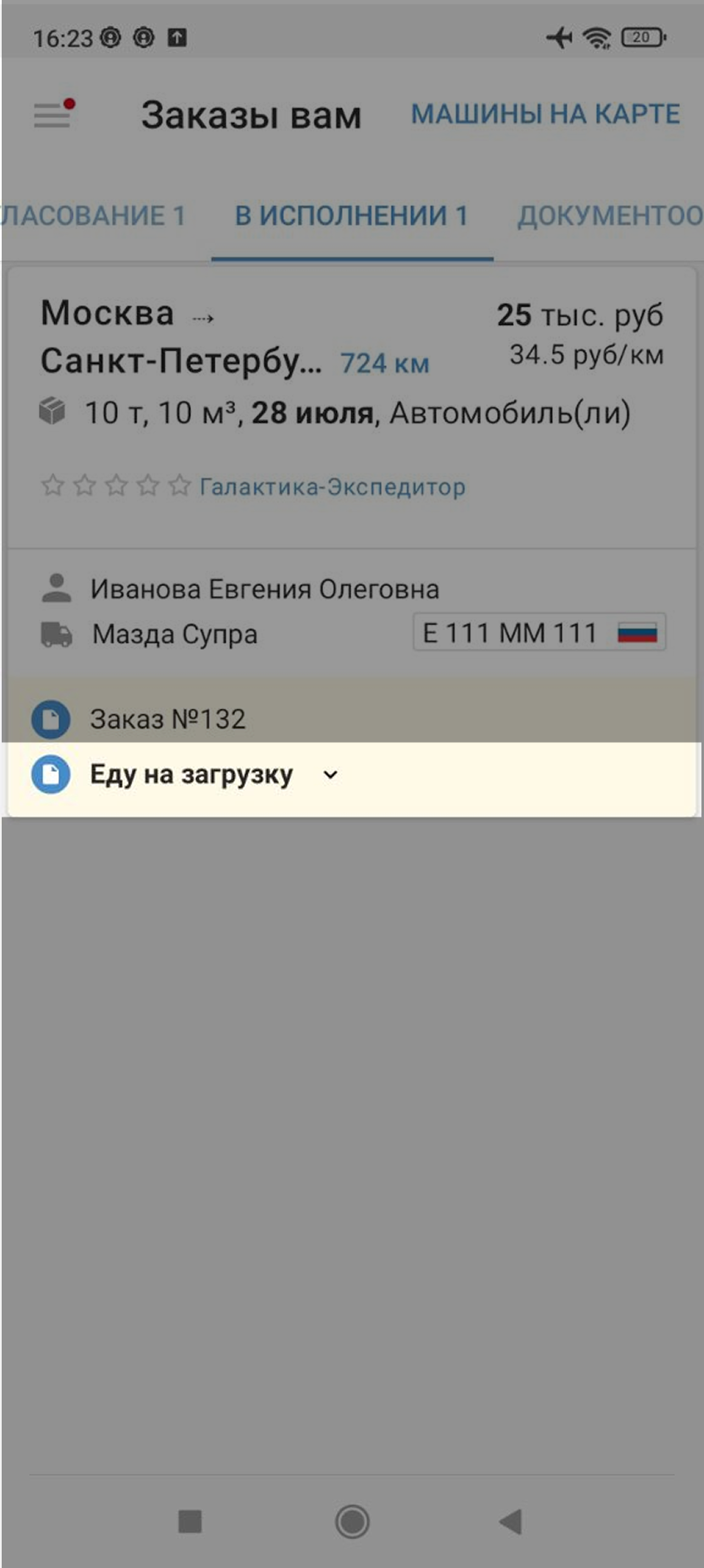
Task: Switch to the Документооборот tab
Action: coord(609,216)
